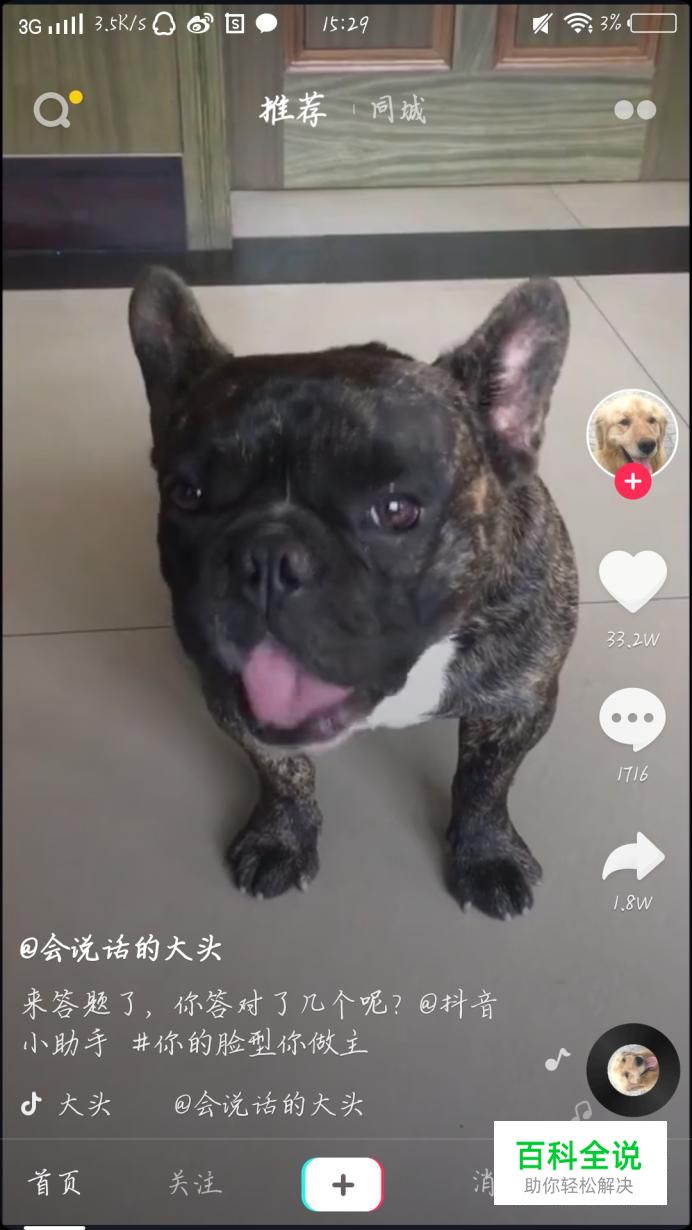Open the creator's golden retriever avatar
This screenshot has height=1230, width=692.
(x=632, y=434)
